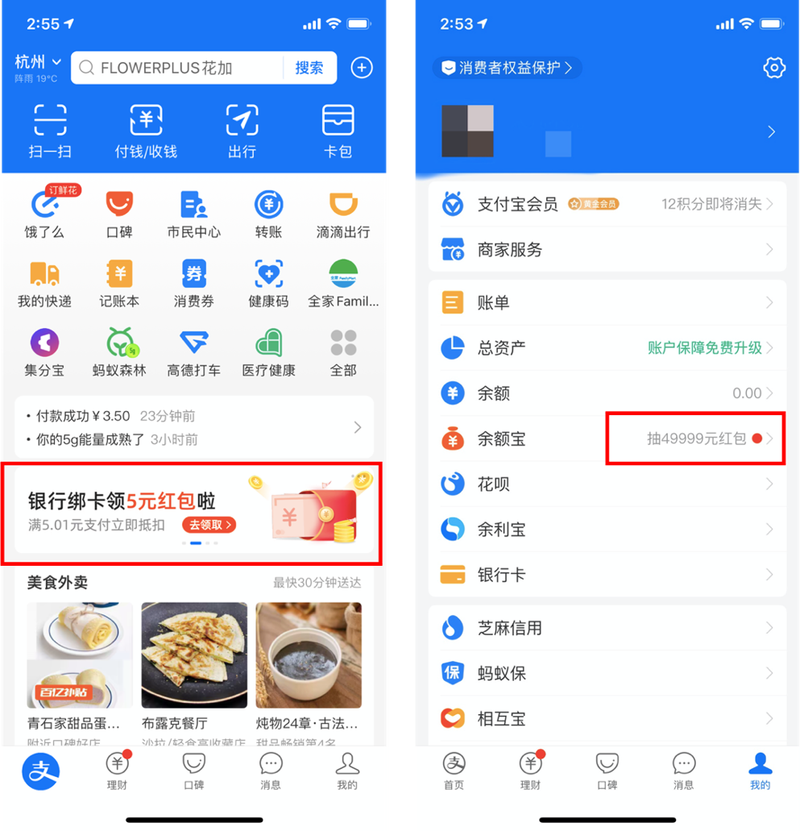Open 账单 bills row
This screenshot has width=800, height=831.
coord(607,302)
